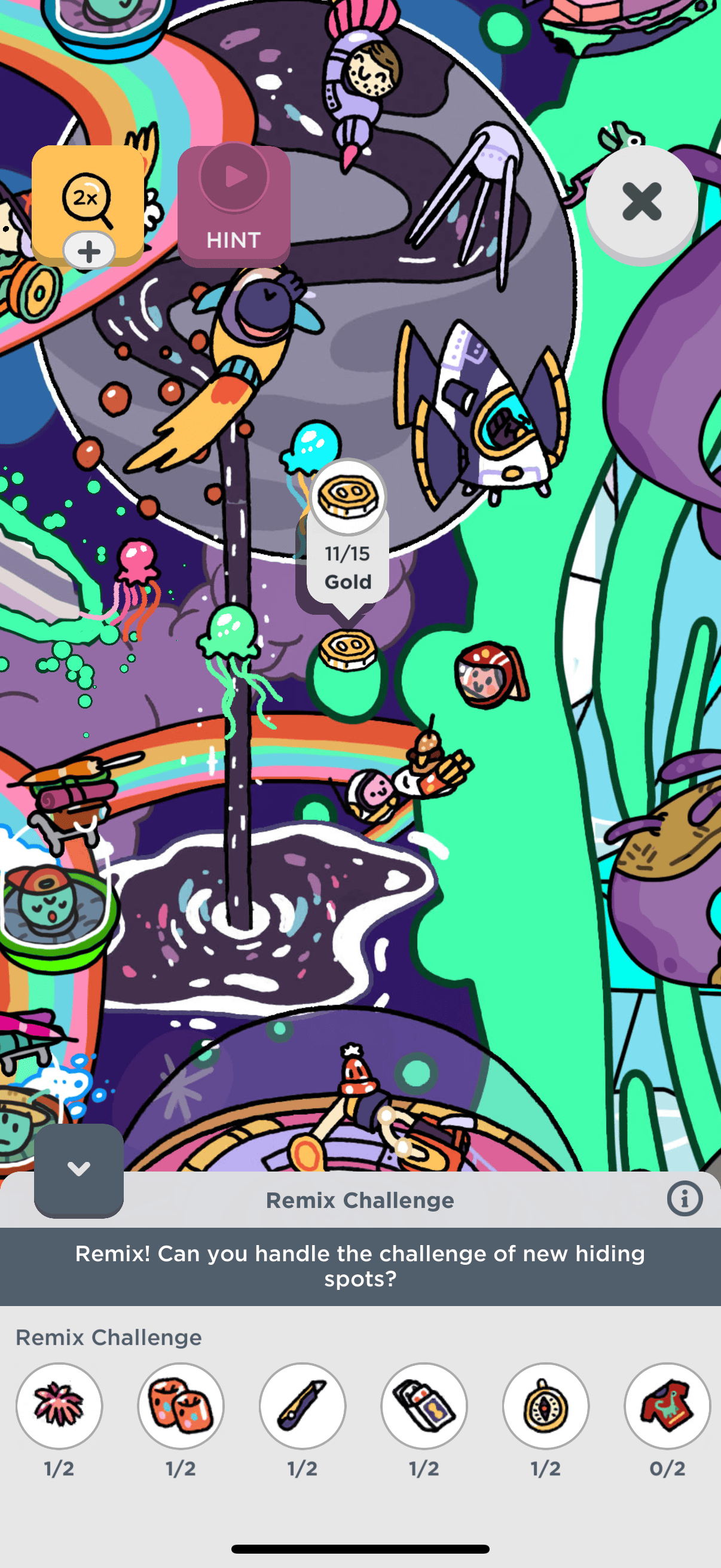Select the firework item target

click(x=59, y=1405)
